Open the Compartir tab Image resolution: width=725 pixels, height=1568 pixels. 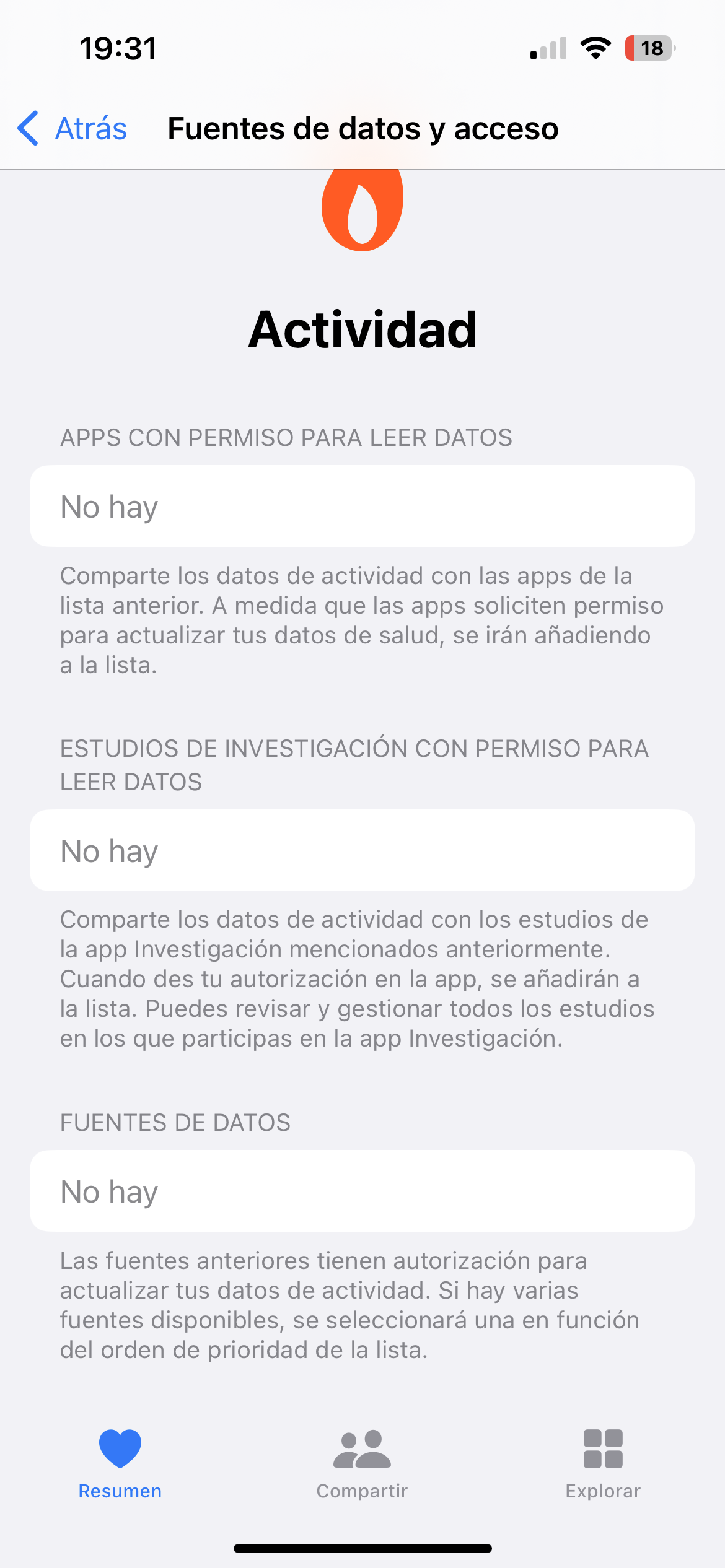click(x=362, y=1464)
